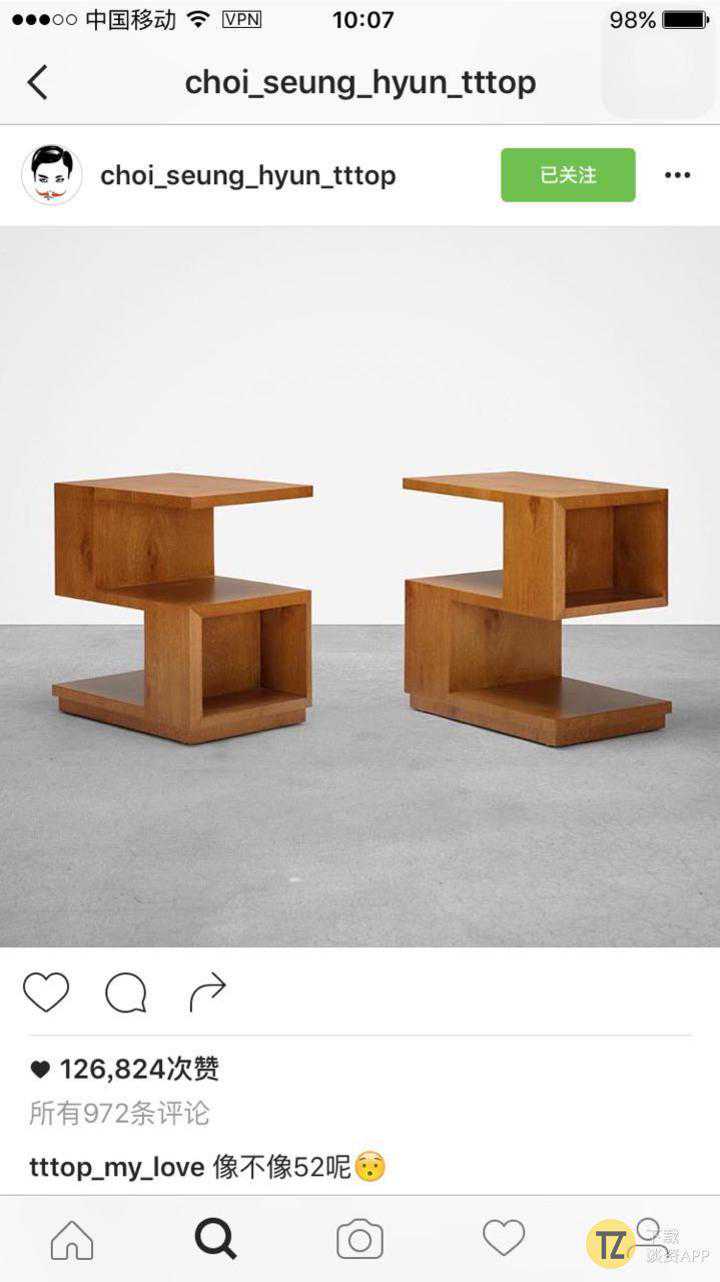The width and height of the screenshot is (720, 1282).
Task: View 所有972条评论 all comments
Action: [120, 1113]
